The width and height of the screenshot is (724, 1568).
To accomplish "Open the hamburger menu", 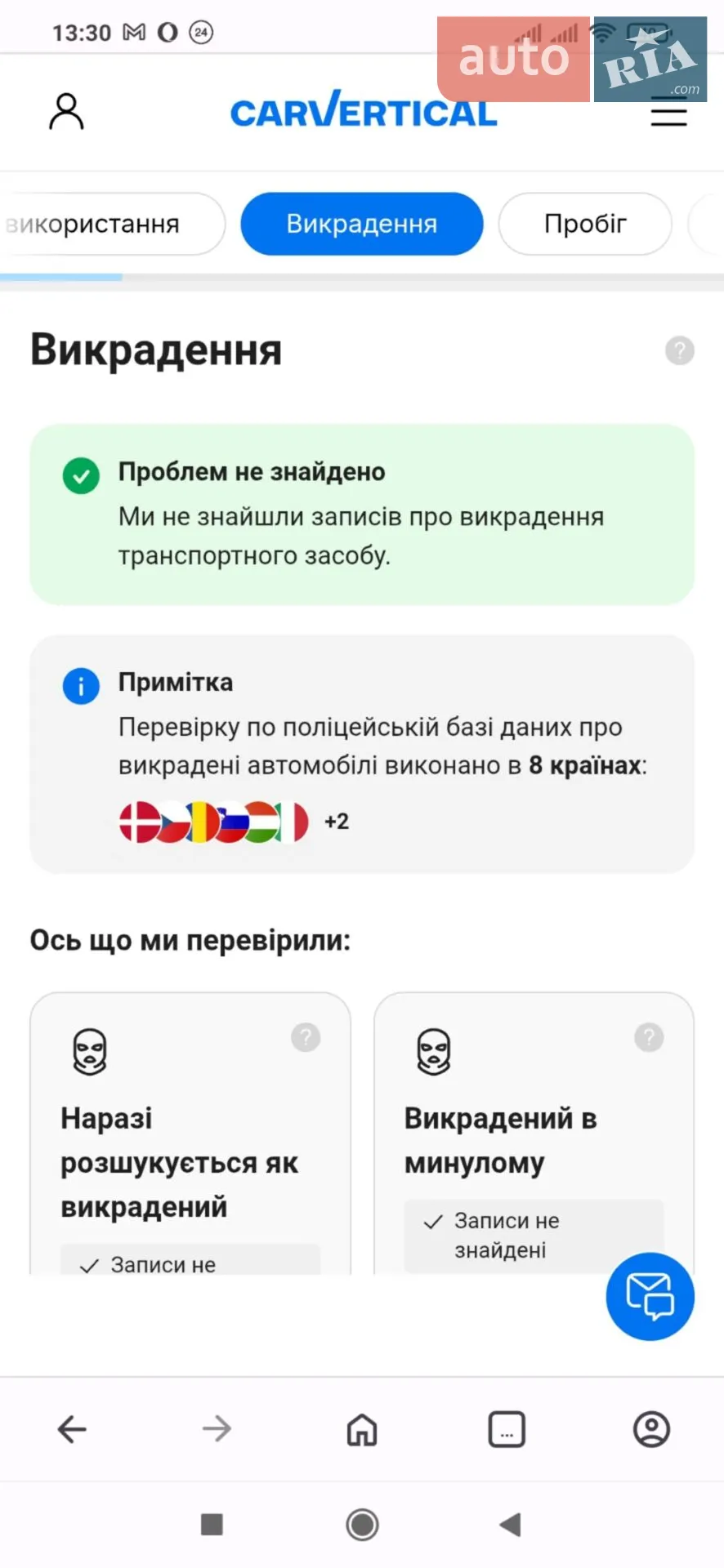I will (668, 112).
